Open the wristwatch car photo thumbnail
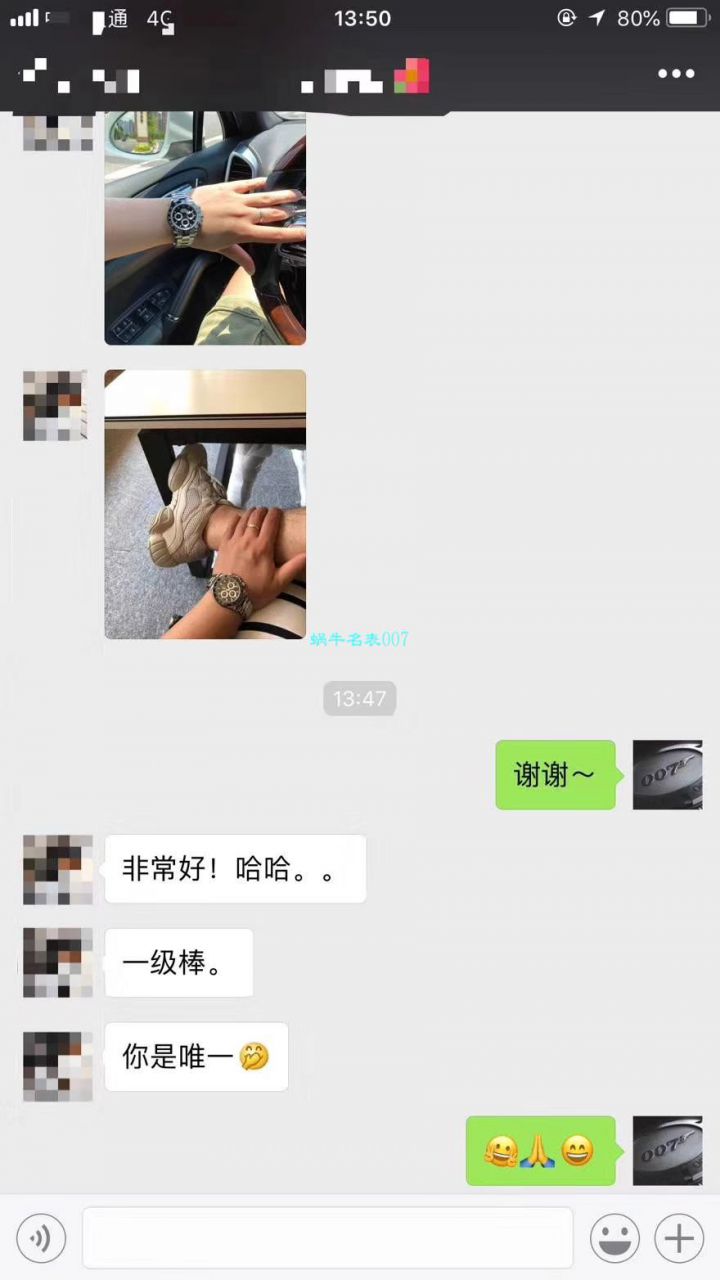Image resolution: width=720 pixels, height=1280 pixels. [205, 227]
